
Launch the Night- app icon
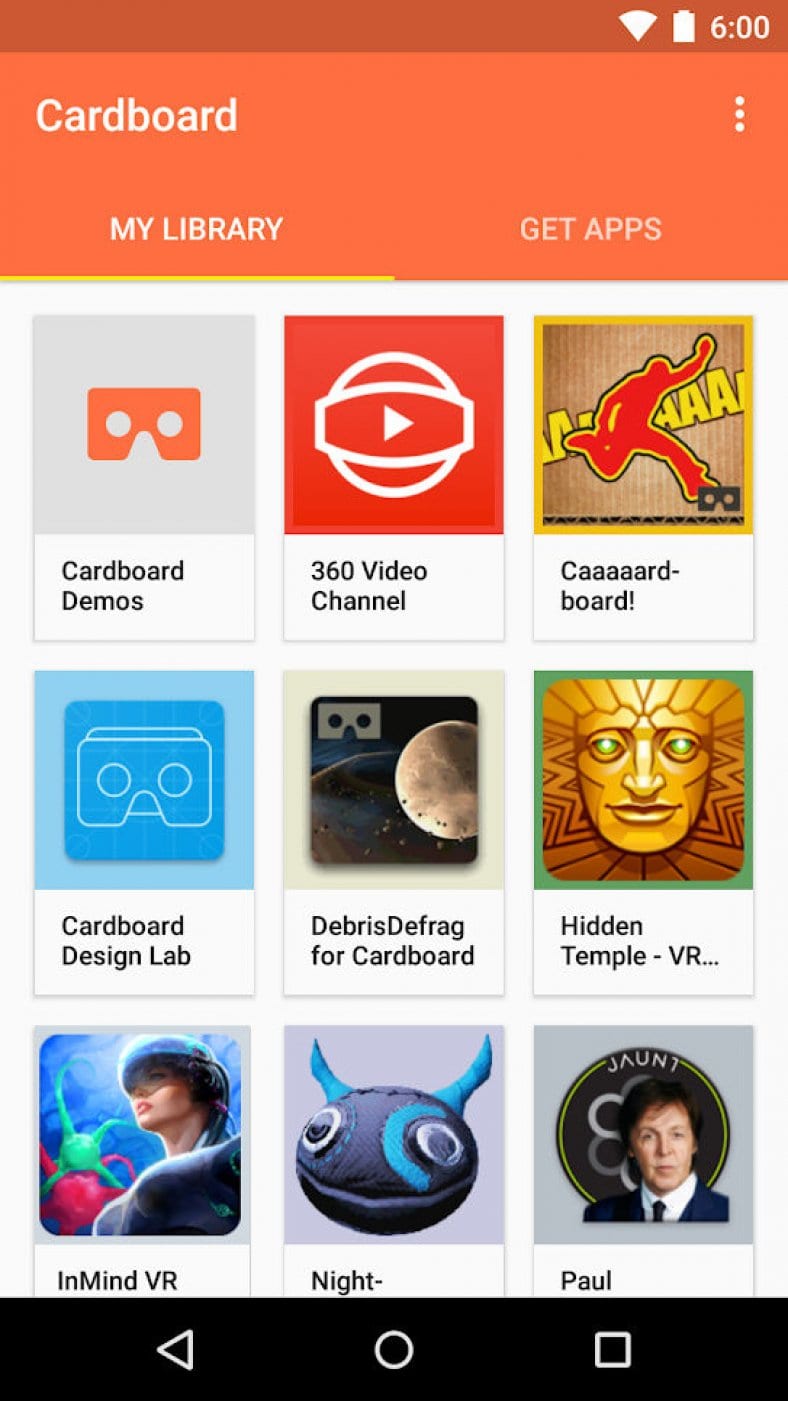[393, 1133]
